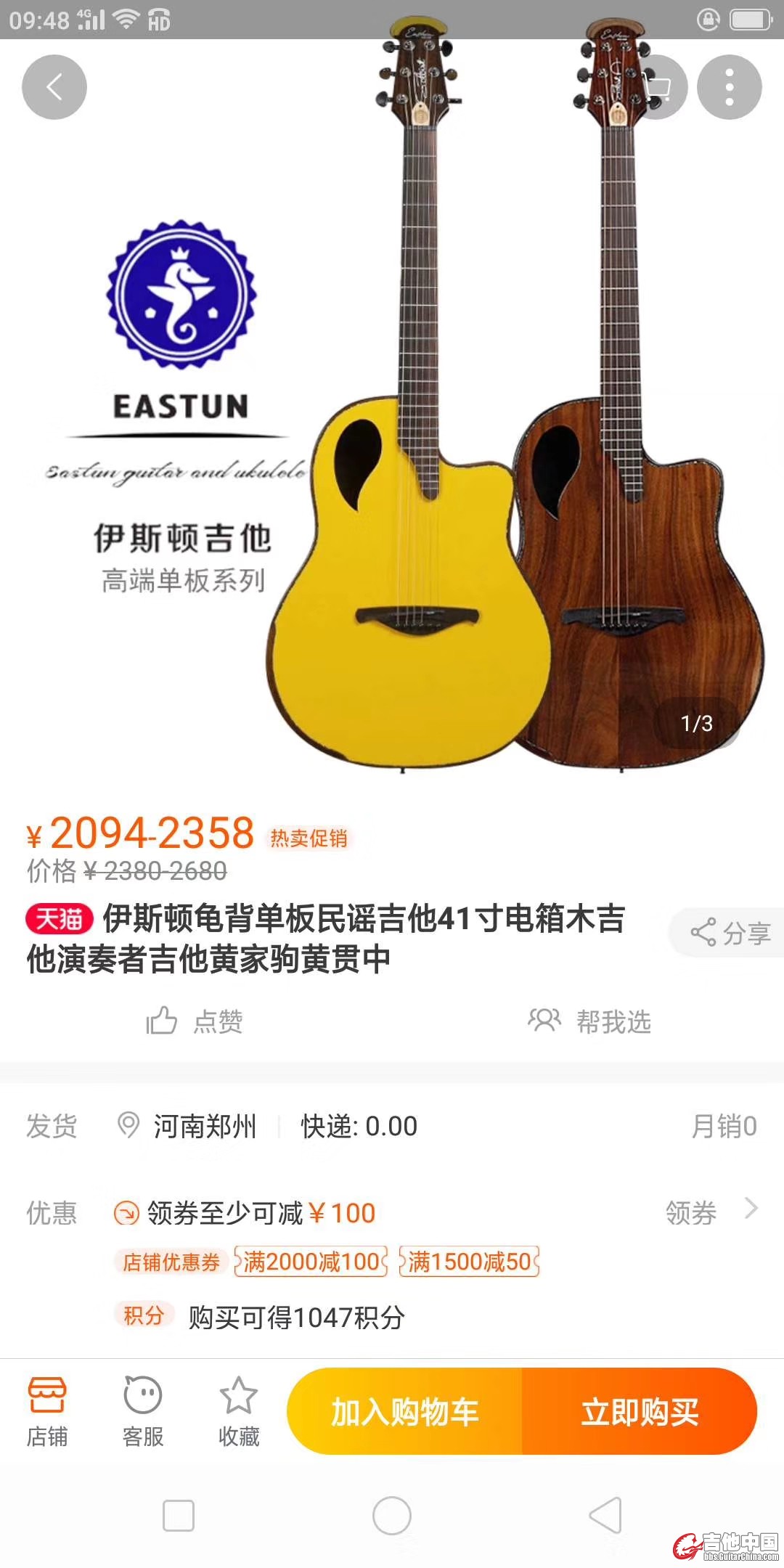Image resolution: width=784 pixels, height=1568 pixels.
Task: Go back using the top arrow
Action: coord(54,87)
